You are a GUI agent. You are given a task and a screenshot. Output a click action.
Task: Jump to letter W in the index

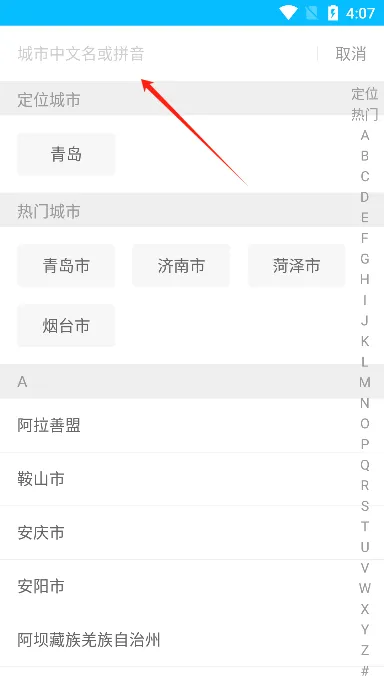pyautogui.click(x=365, y=588)
